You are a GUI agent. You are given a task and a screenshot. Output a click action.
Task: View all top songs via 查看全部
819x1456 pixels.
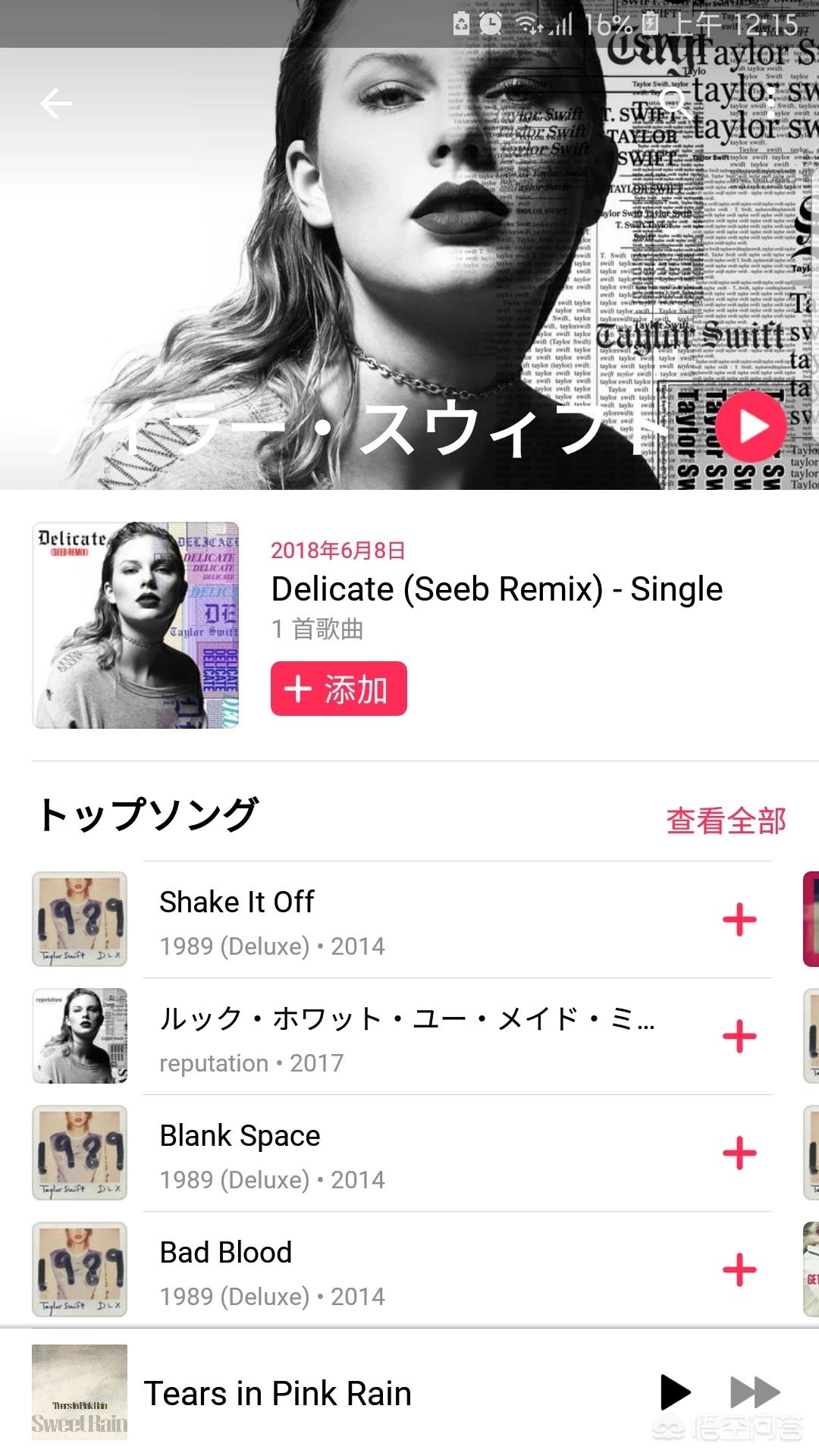726,821
